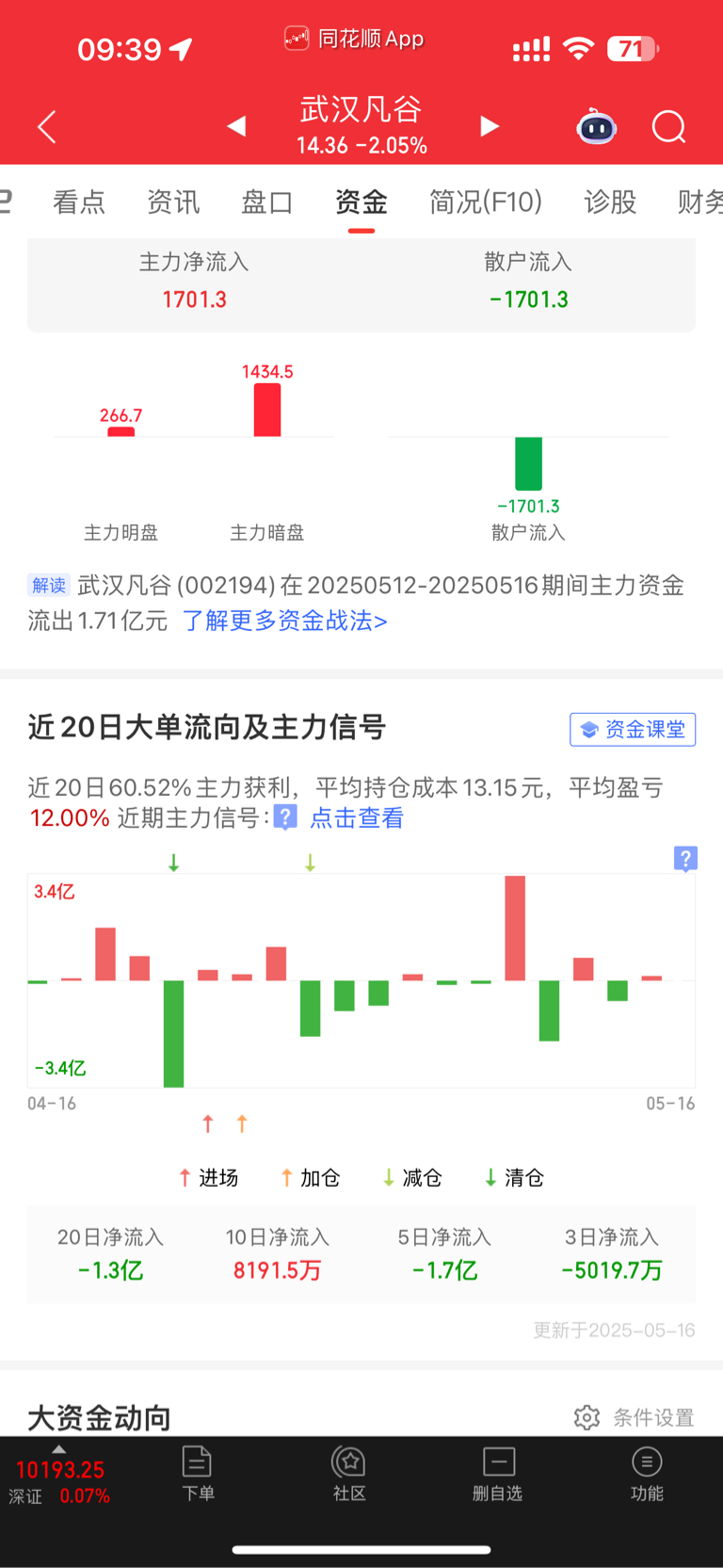The image size is (723, 1568).
Task: Switch to the 看点 tab
Action: [x=79, y=202]
